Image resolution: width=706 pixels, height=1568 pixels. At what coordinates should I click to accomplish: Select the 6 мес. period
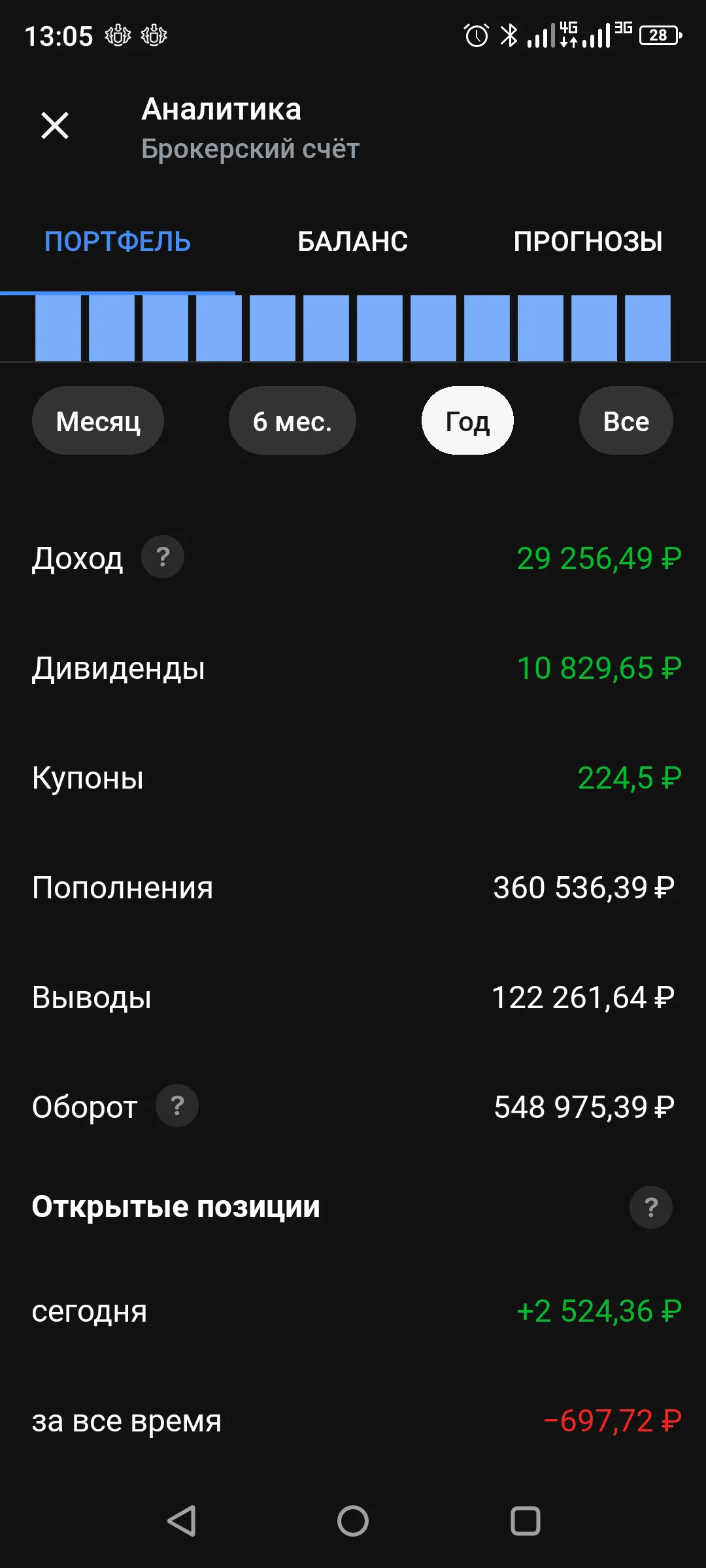(292, 421)
